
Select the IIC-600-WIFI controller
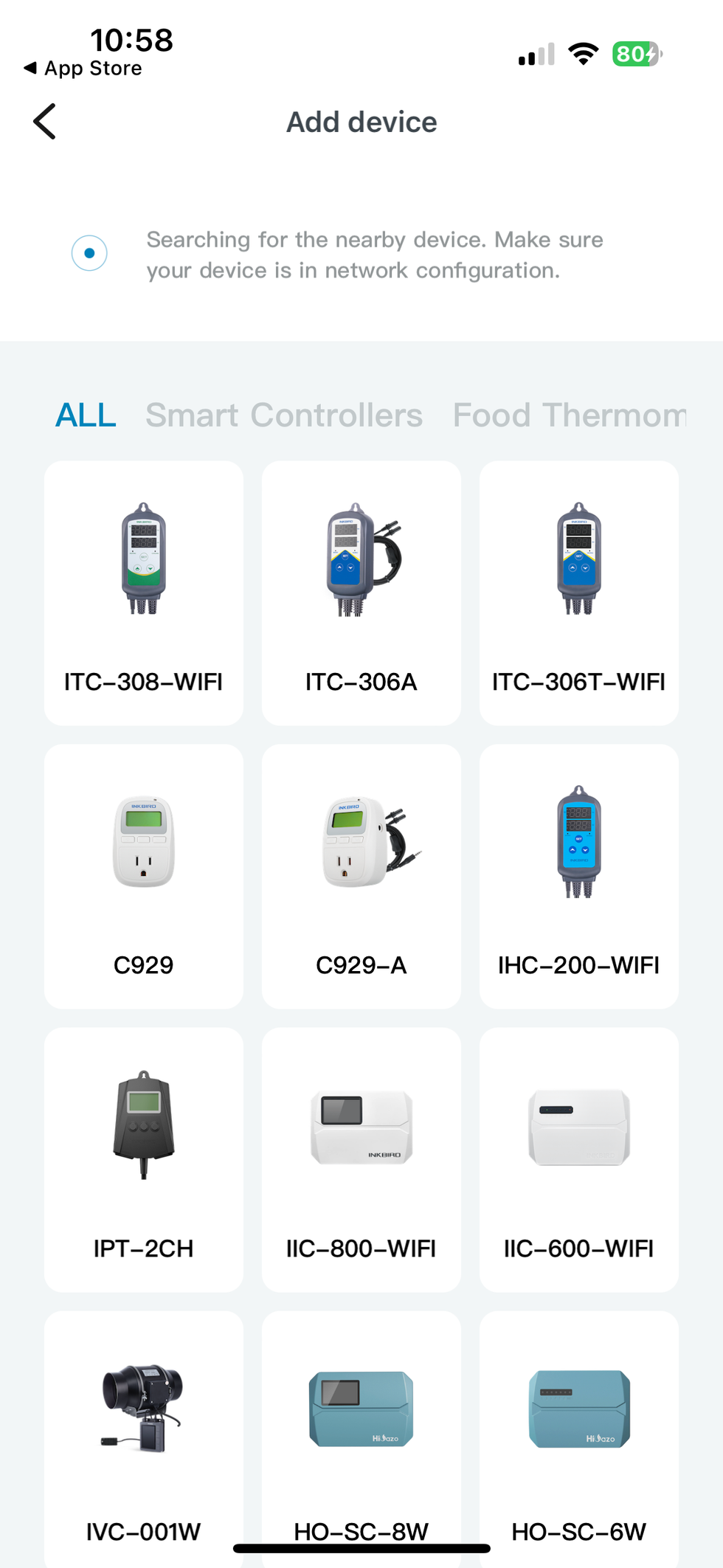coord(579,1159)
